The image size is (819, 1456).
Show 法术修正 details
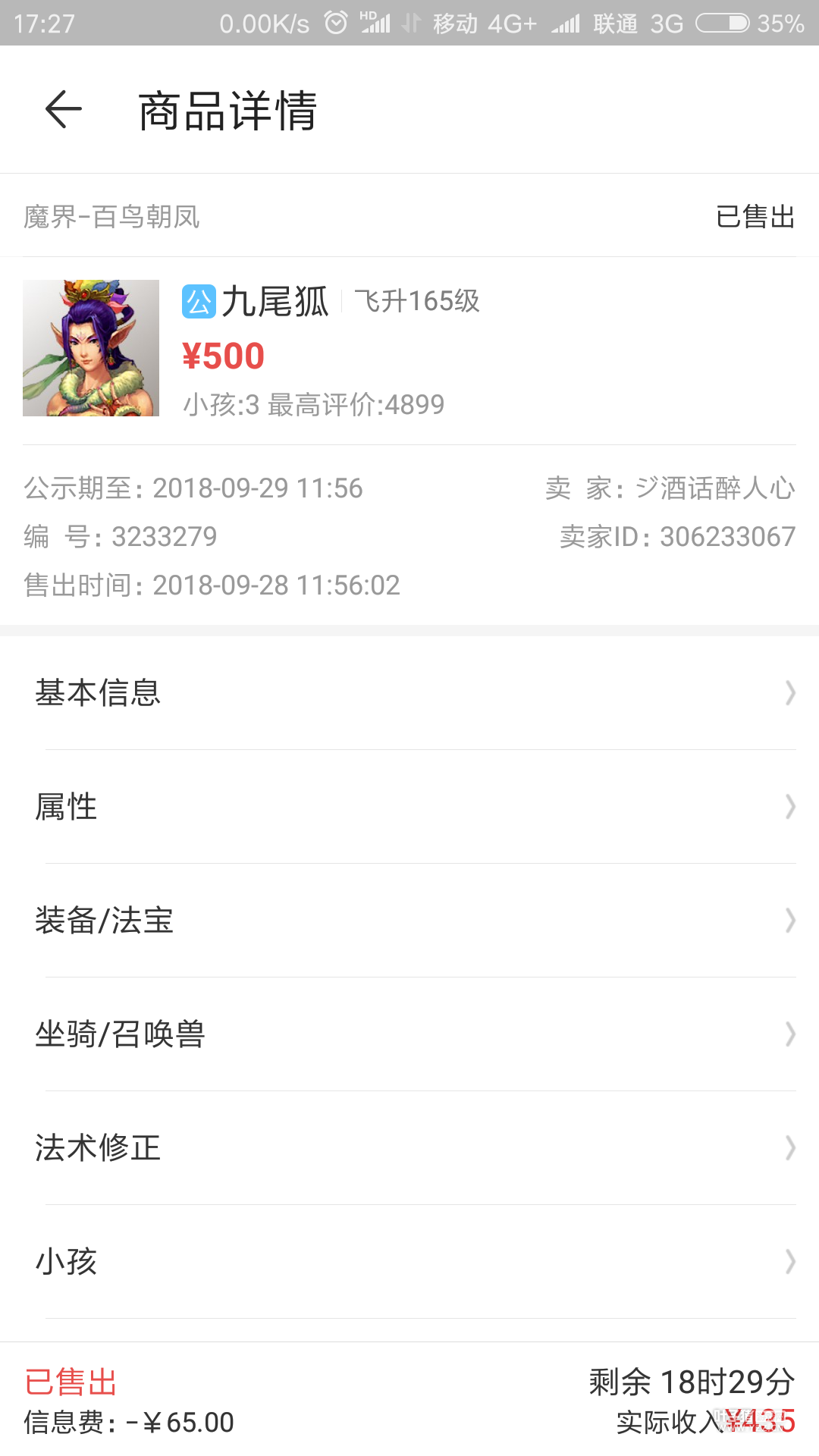pos(409,1147)
